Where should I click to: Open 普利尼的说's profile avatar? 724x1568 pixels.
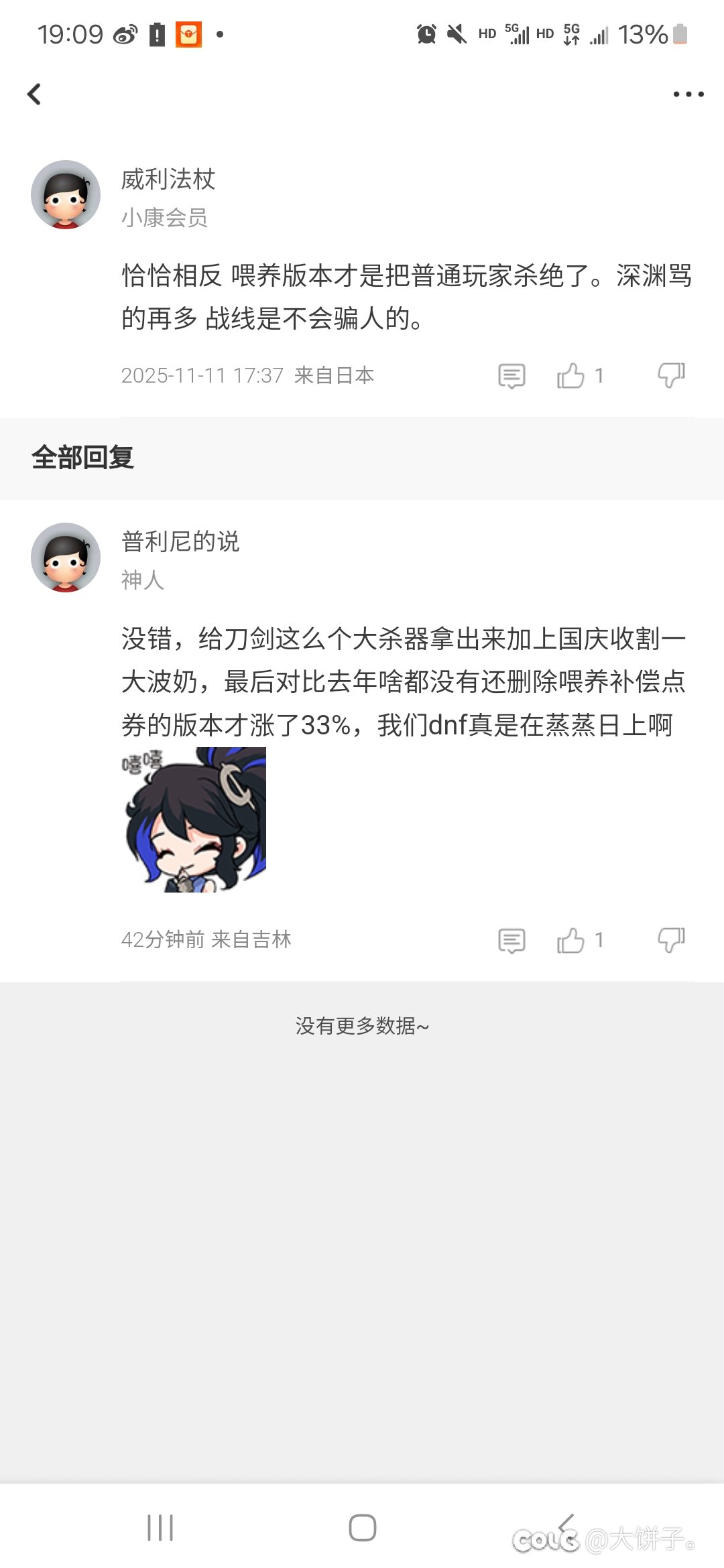pyautogui.click(x=66, y=558)
